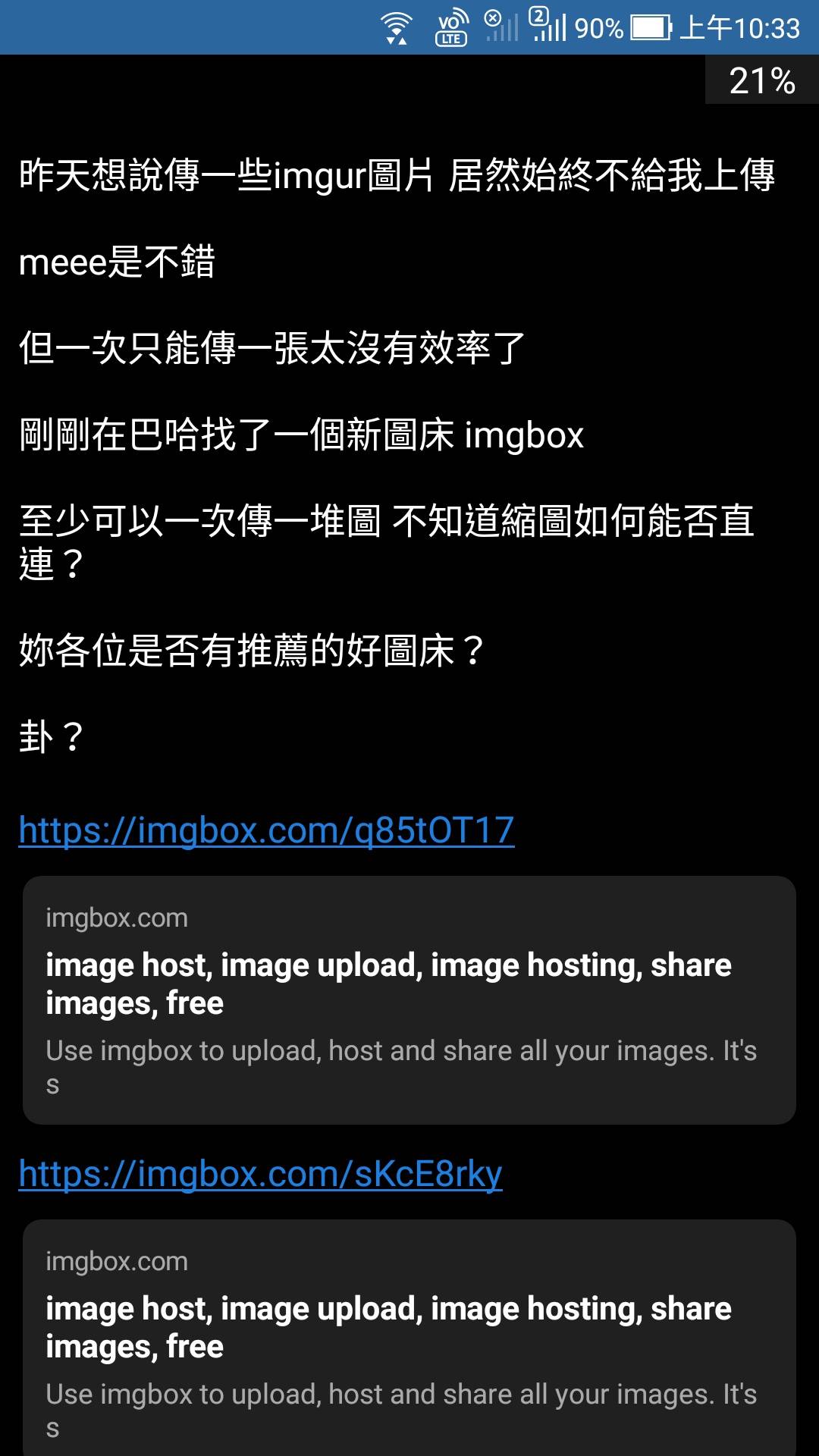Open the imgbox.com/q85tOT17 link
This screenshot has width=819, height=1456.
click(x=266, y=830)
